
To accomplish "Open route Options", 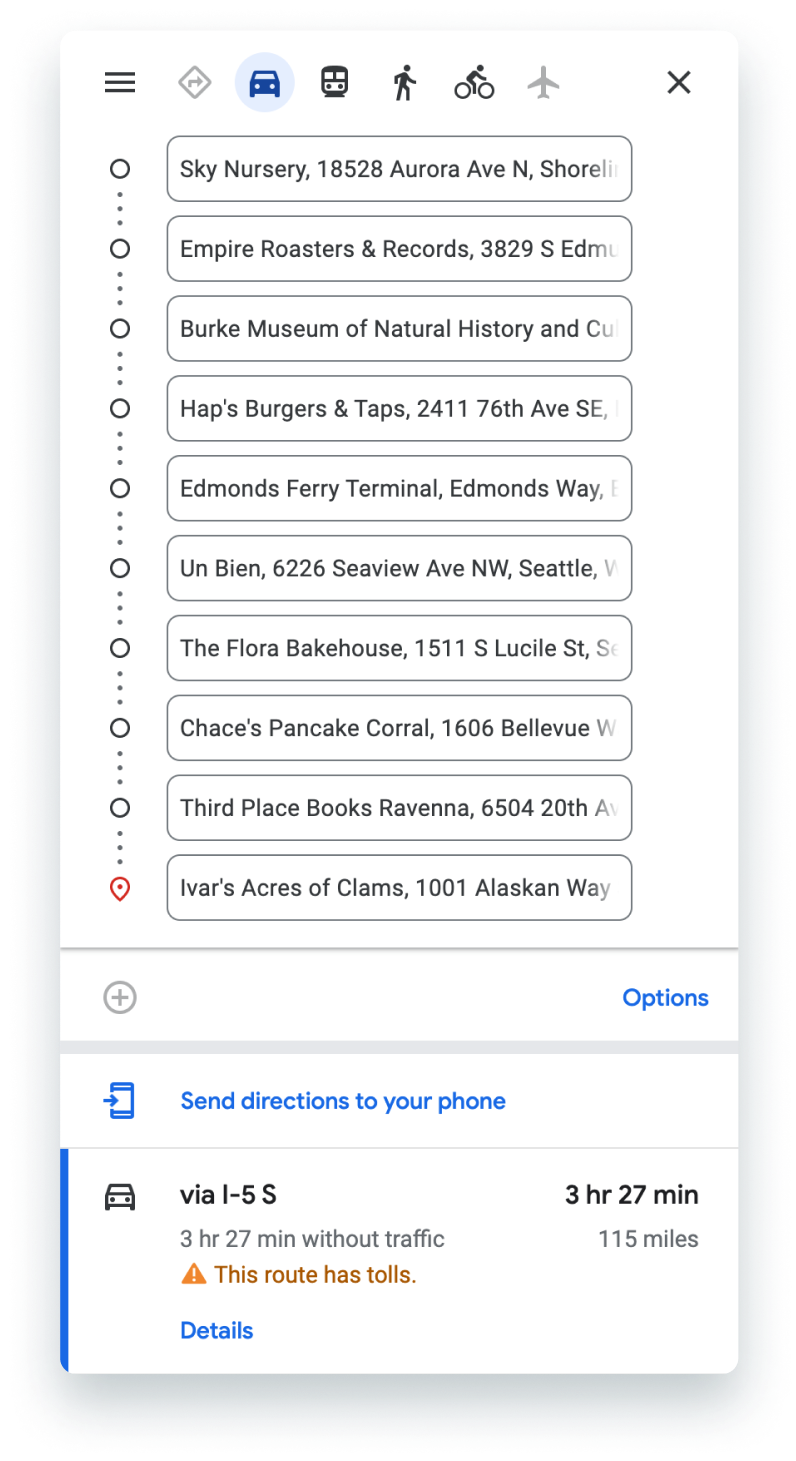I will 665,998.
